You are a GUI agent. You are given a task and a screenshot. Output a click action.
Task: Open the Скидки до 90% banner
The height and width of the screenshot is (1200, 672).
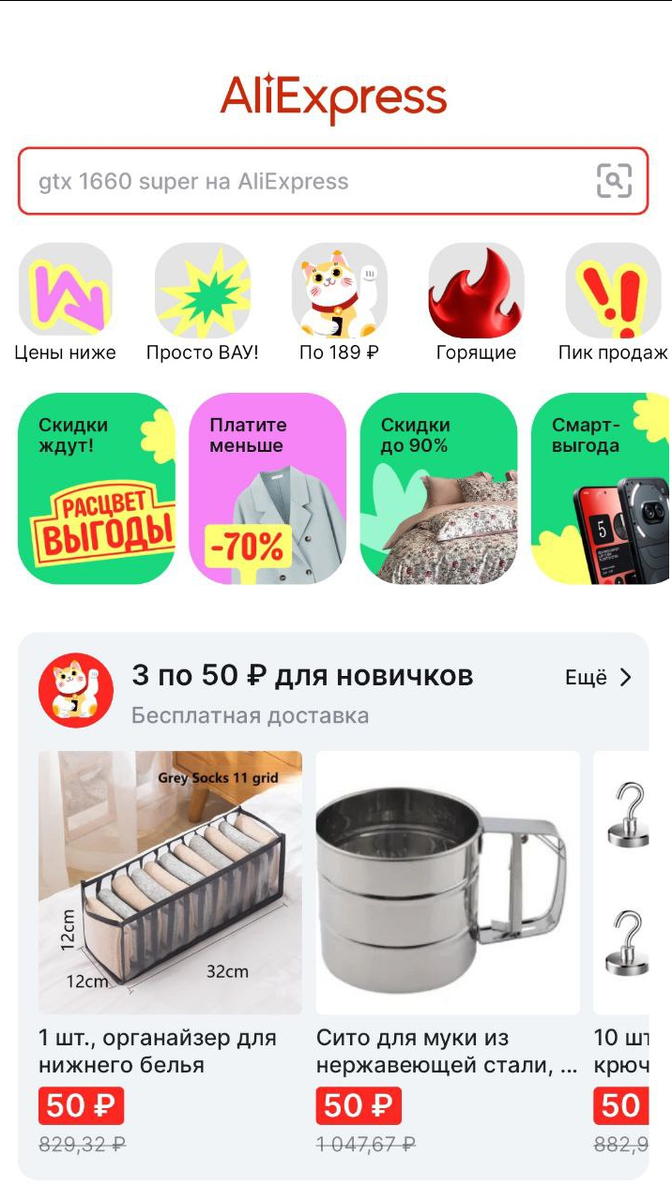439,488
